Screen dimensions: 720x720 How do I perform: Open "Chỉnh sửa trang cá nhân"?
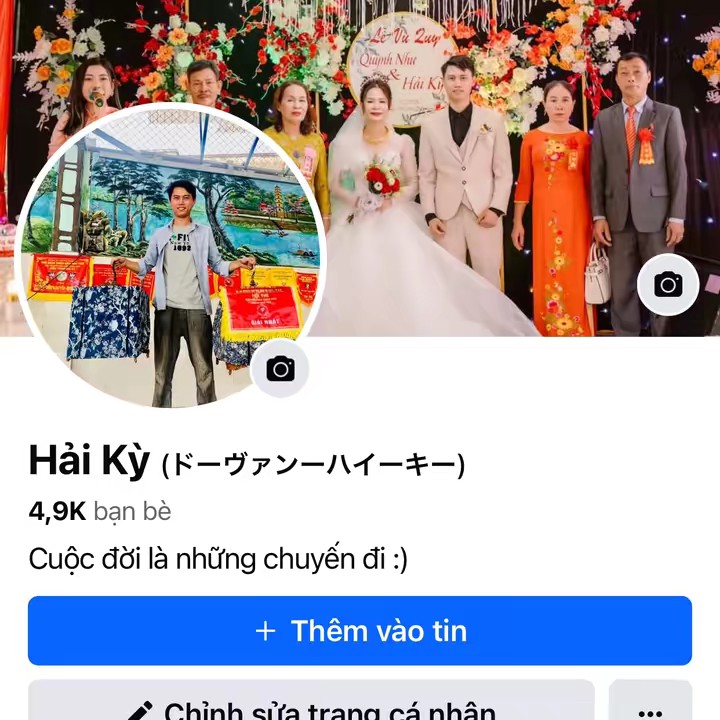tap(311, 703)
